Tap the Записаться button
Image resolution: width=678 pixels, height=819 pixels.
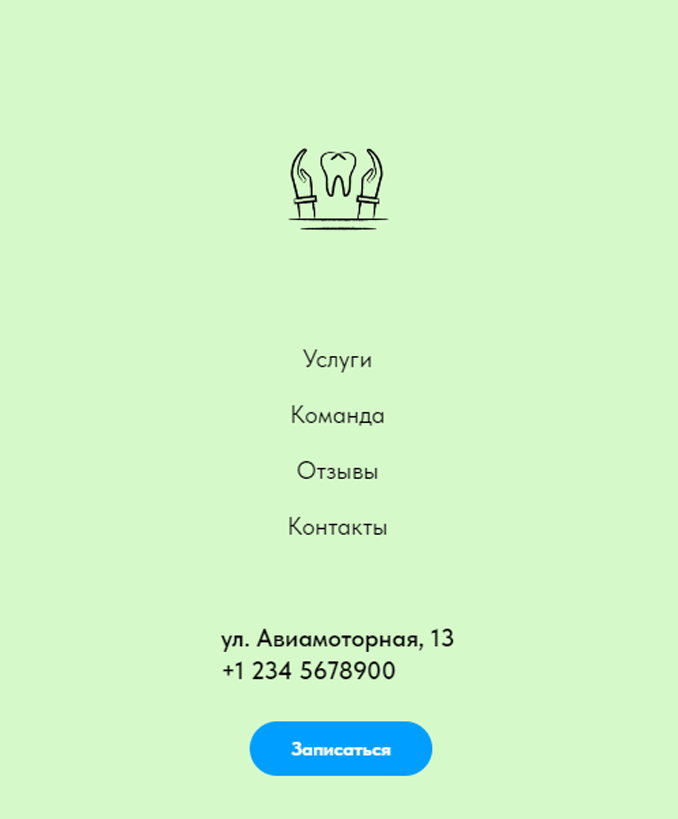point(340,749)
